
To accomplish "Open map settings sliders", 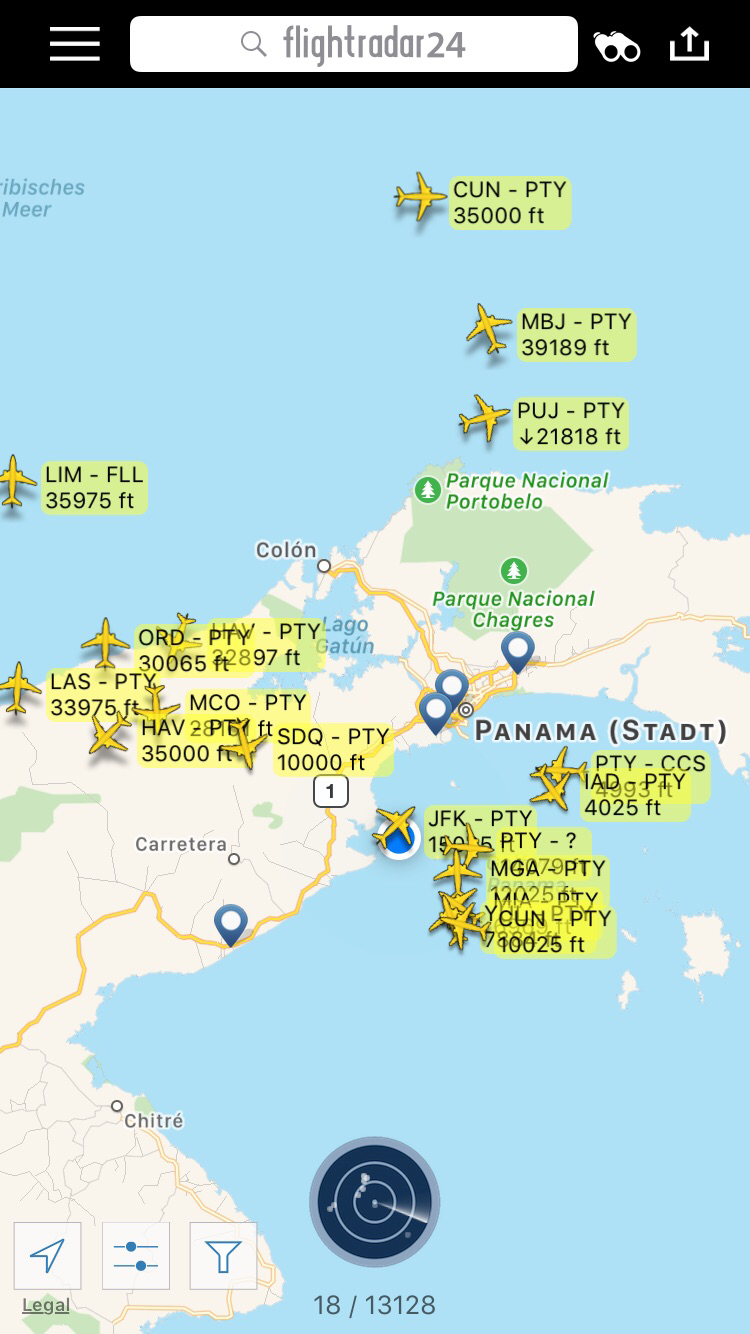I will (135, 1255).
